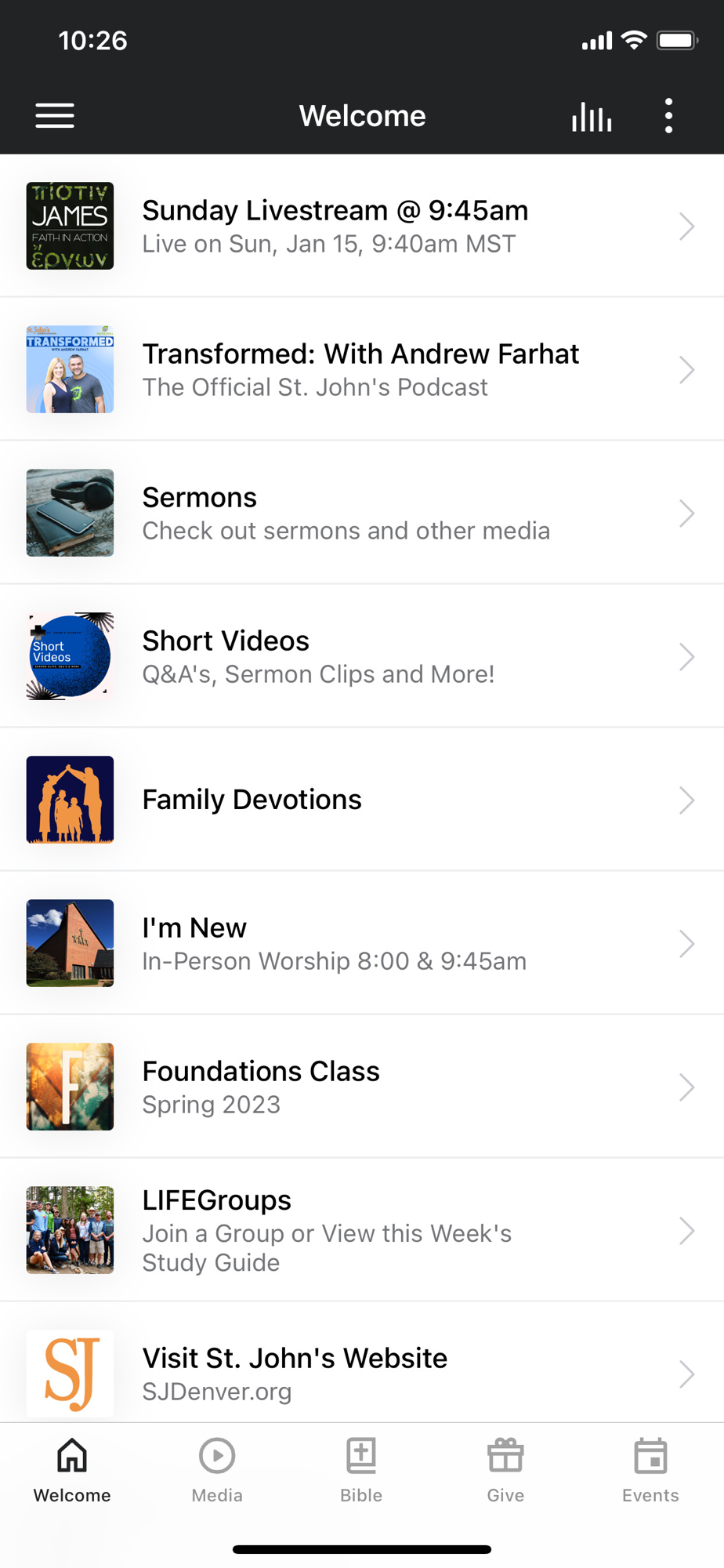724x1568 pixels.
Task: Open the Sermons row
Action: click(x=362, y=513)
